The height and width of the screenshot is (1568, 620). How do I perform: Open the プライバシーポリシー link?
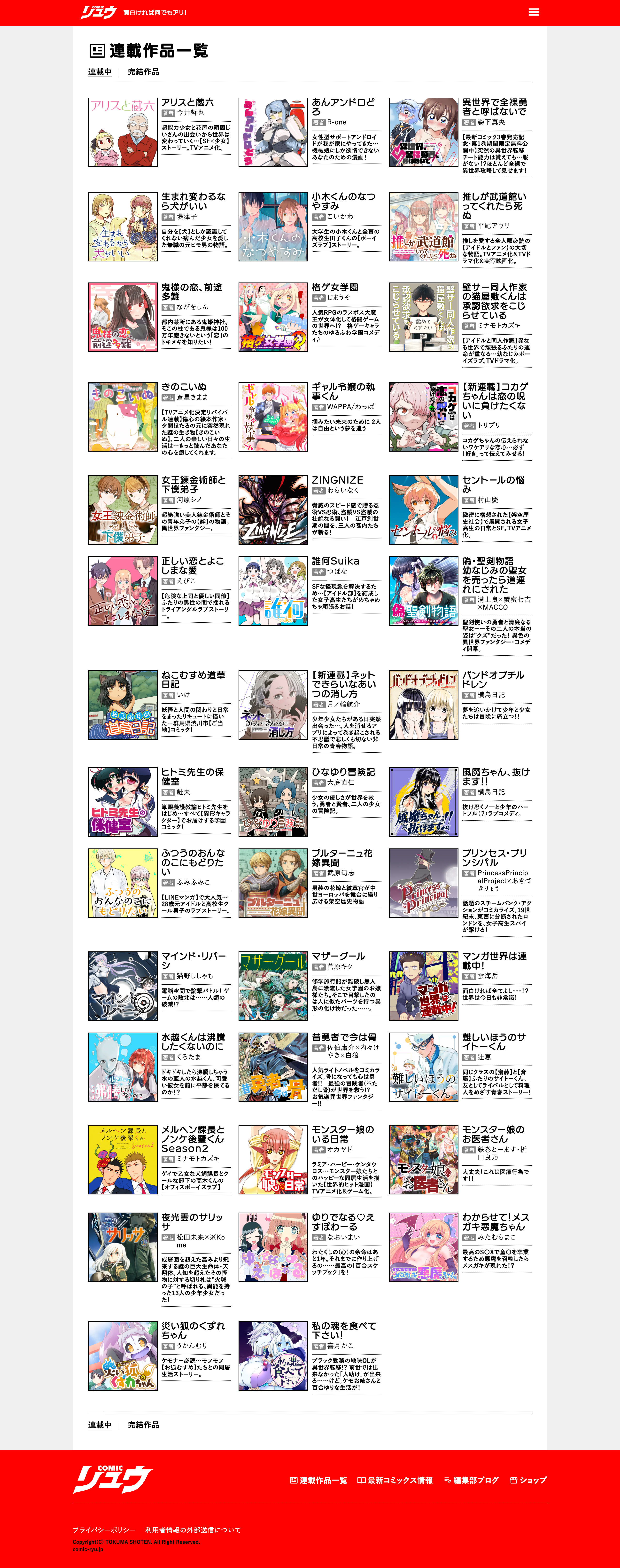(104, 1530)
